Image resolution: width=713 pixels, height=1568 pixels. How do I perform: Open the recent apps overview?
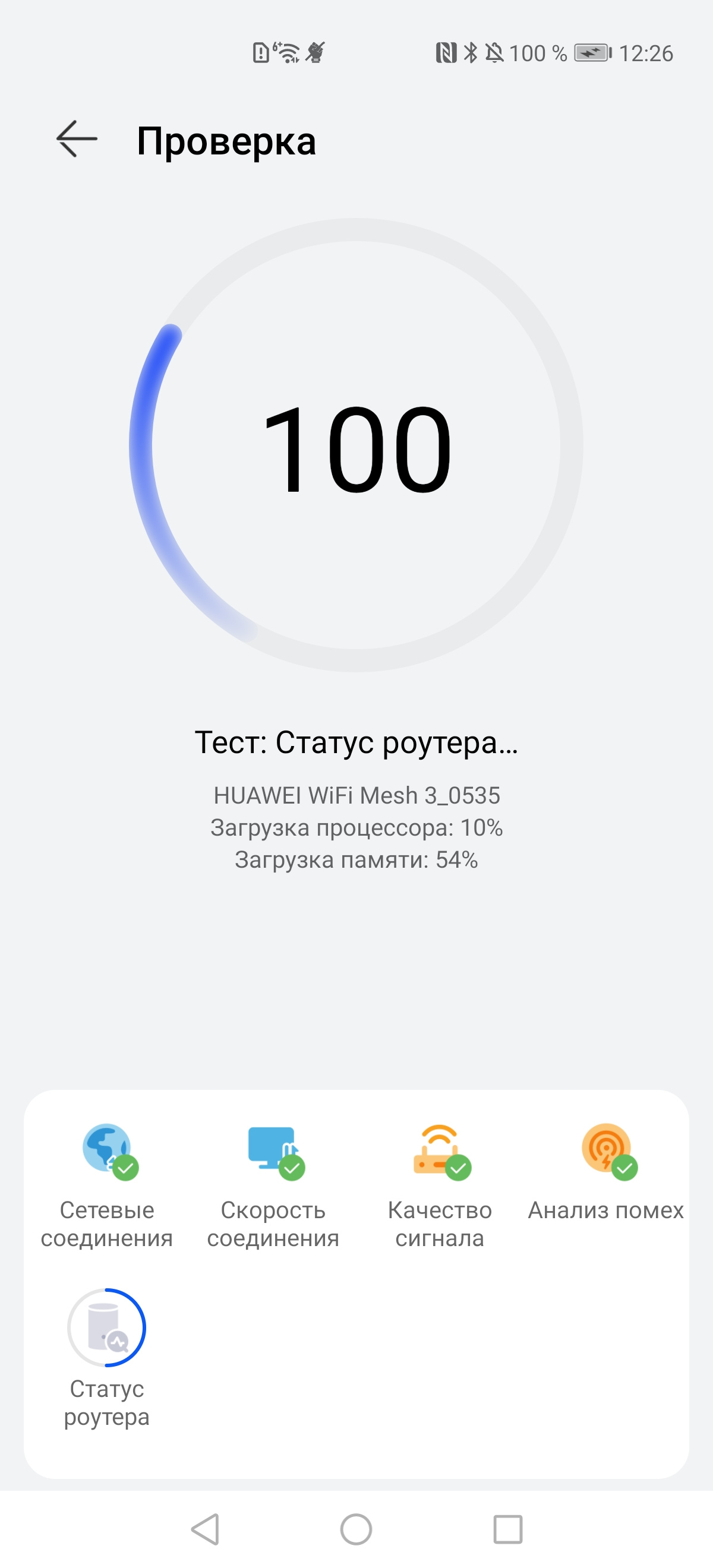click(507, 1528)
